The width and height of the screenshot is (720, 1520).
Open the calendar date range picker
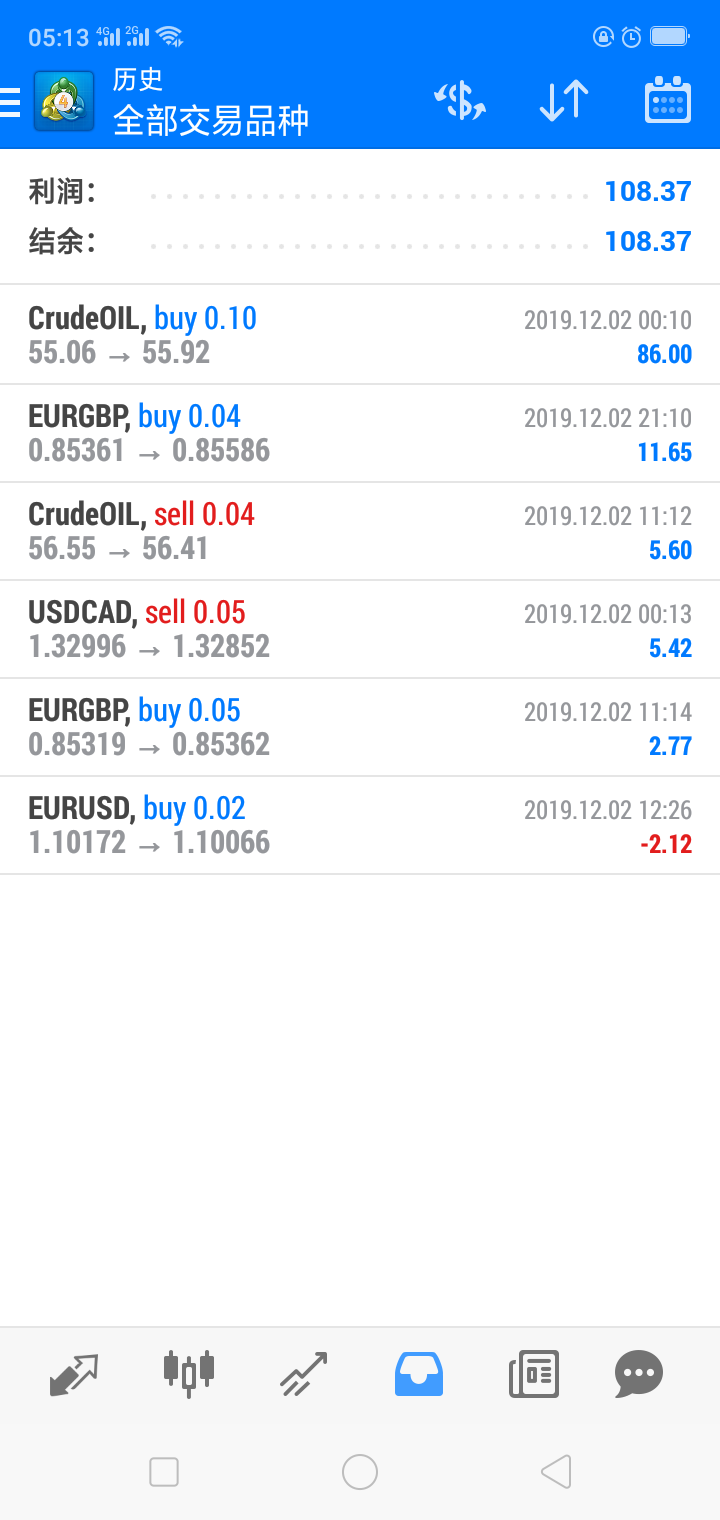pyautogui.click(x=667, y=101)
